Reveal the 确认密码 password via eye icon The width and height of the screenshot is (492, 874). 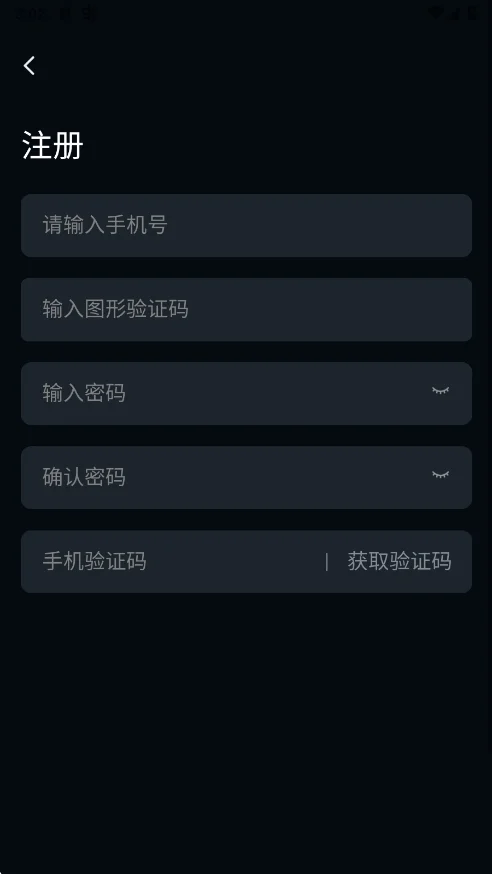pos(440,475)
